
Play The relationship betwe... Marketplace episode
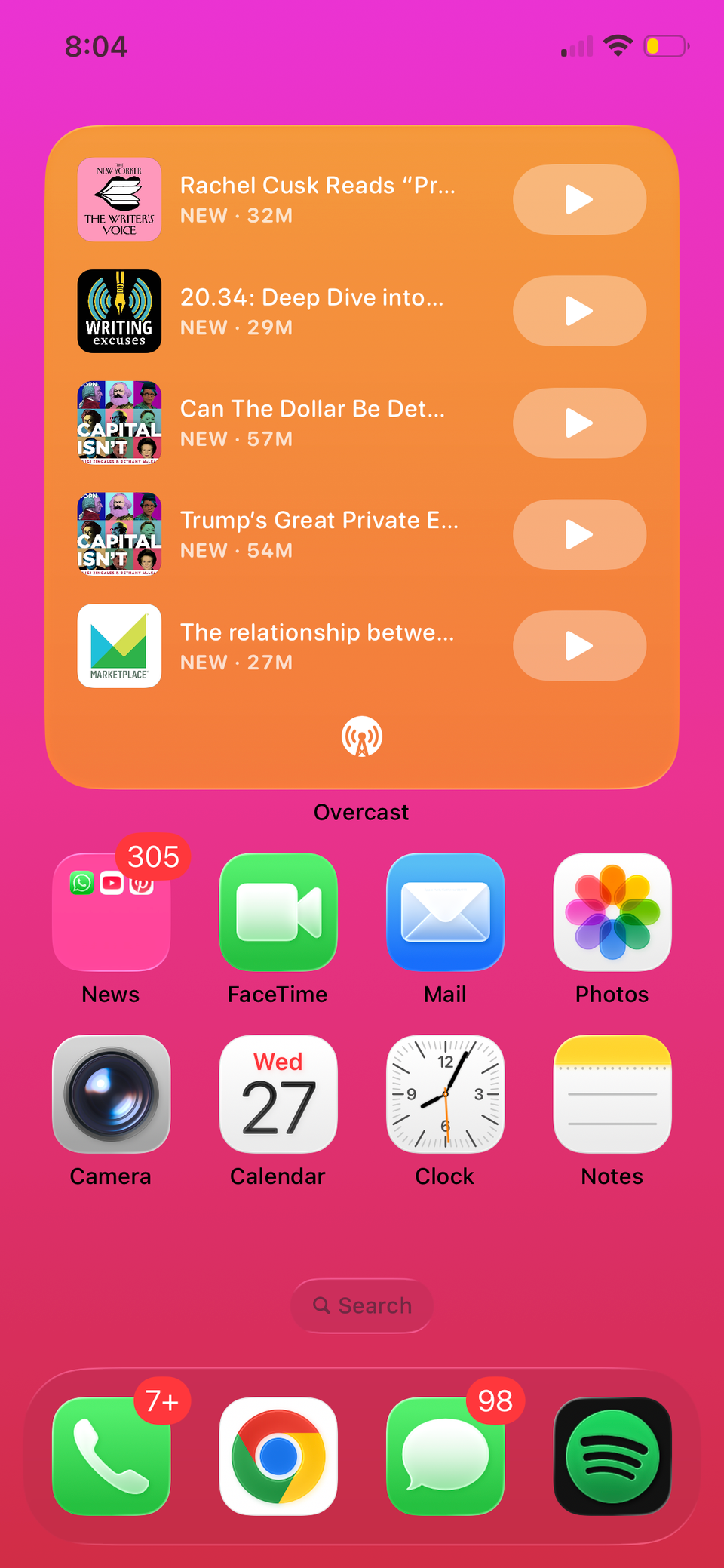(579, 646)
